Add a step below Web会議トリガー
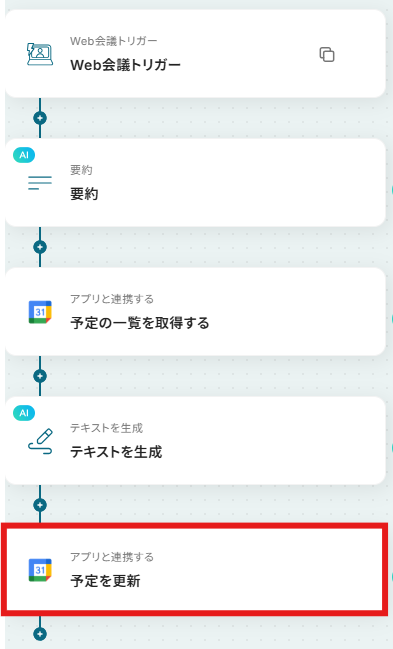The height and width of the screenshot is (649, 393). click(40, 118)
